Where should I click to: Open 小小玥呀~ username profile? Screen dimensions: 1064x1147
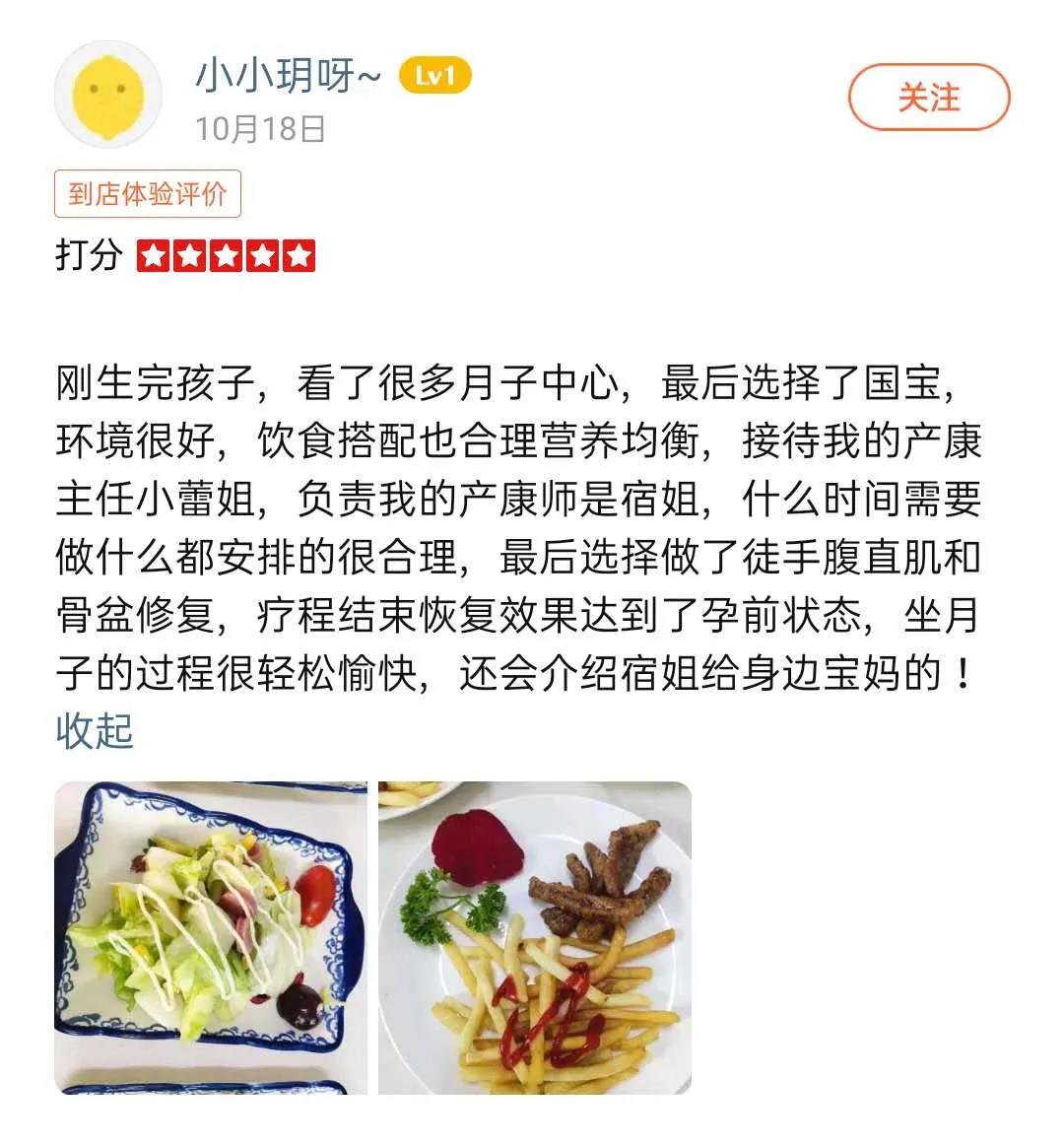click(x=288, y=76)
